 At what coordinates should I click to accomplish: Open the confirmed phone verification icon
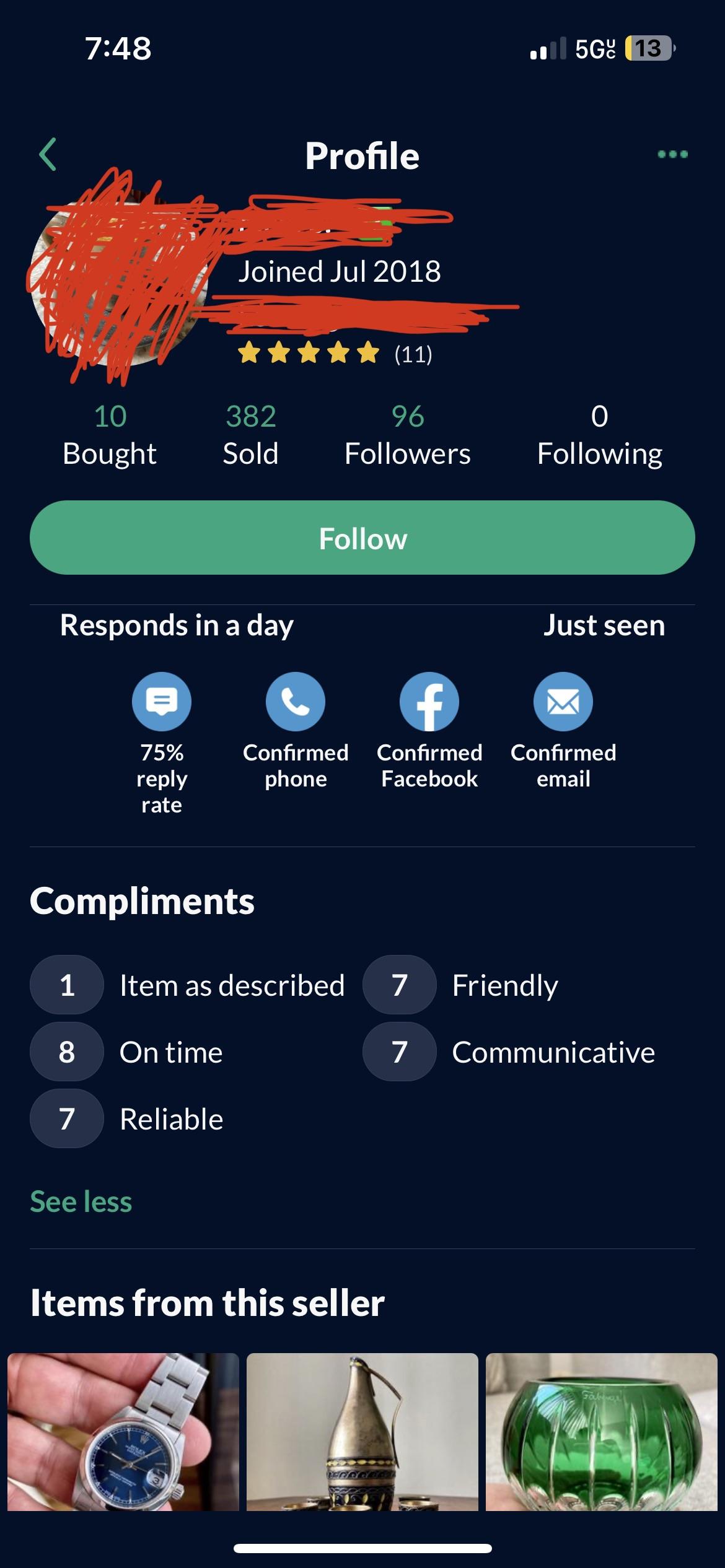(x=295, y=701)
